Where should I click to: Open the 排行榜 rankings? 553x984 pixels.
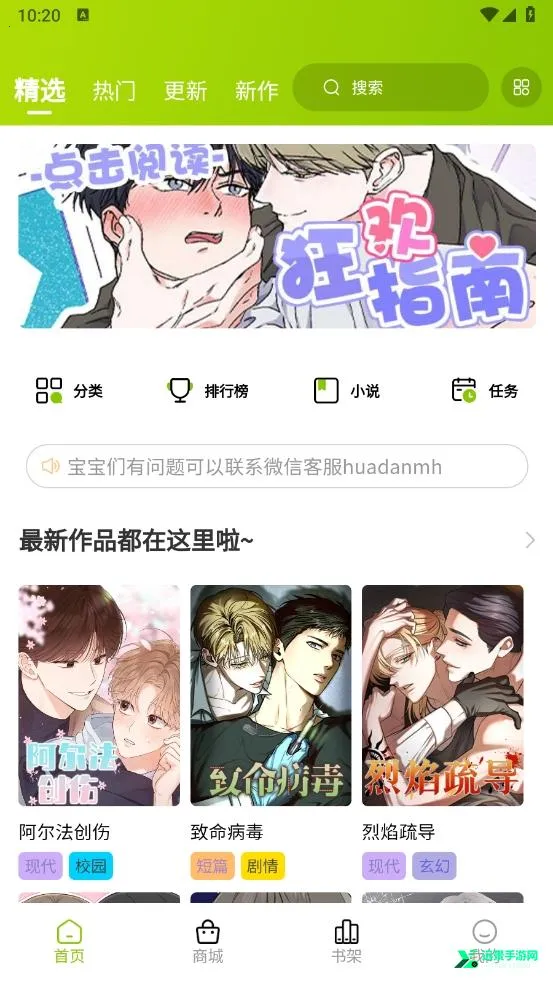click(208, 391)
